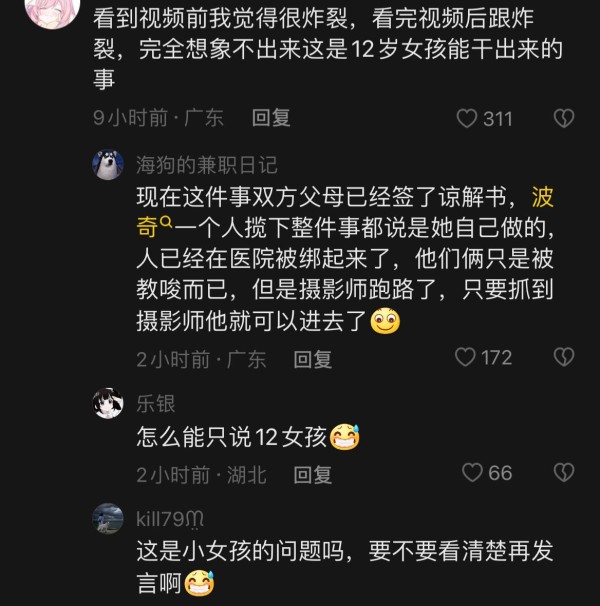Reply to 海狗的兼职日记's comment
This screenshot has height=606, width=600.
pos(312,358)
